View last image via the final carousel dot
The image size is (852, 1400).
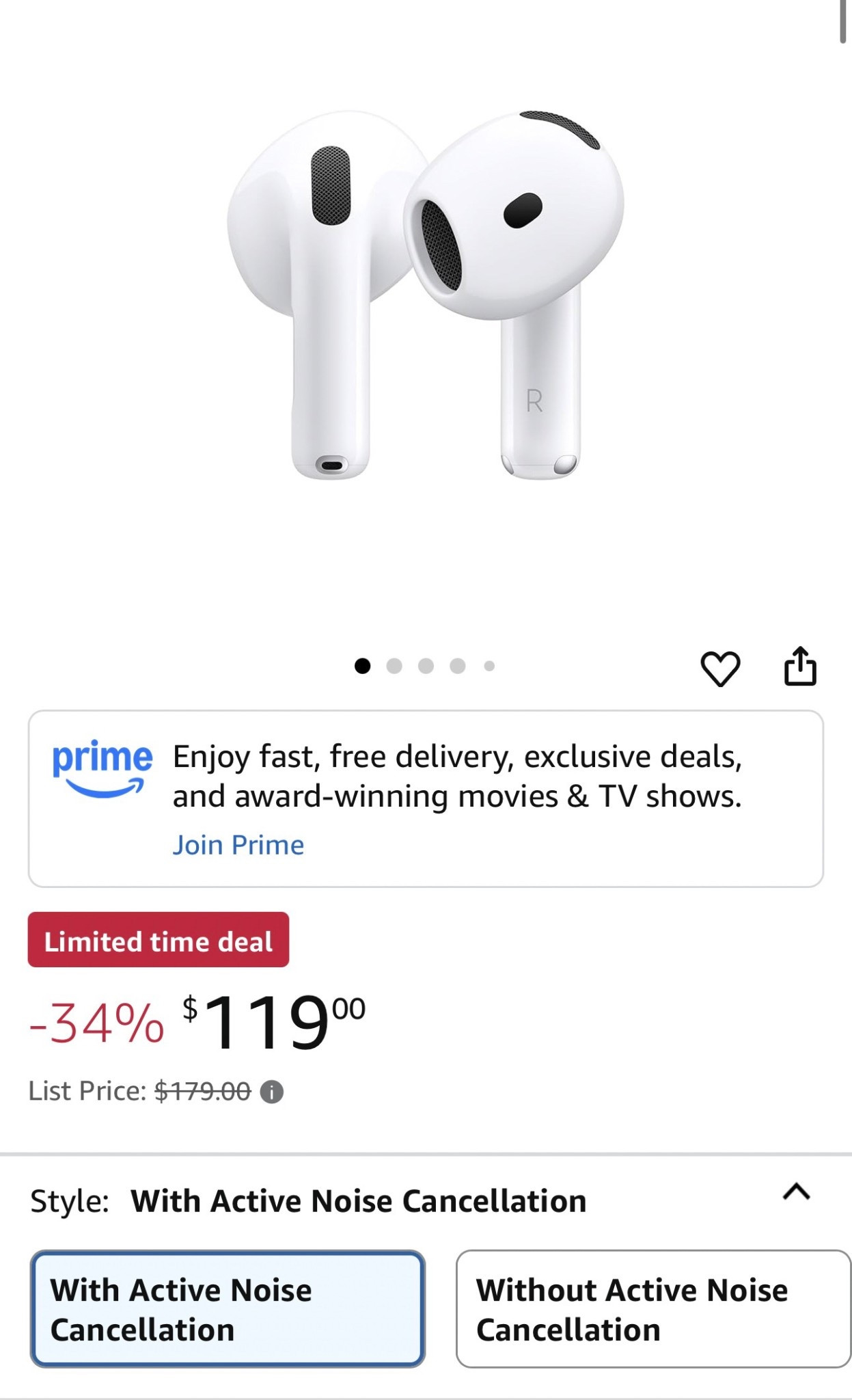(x=488, y=665)
